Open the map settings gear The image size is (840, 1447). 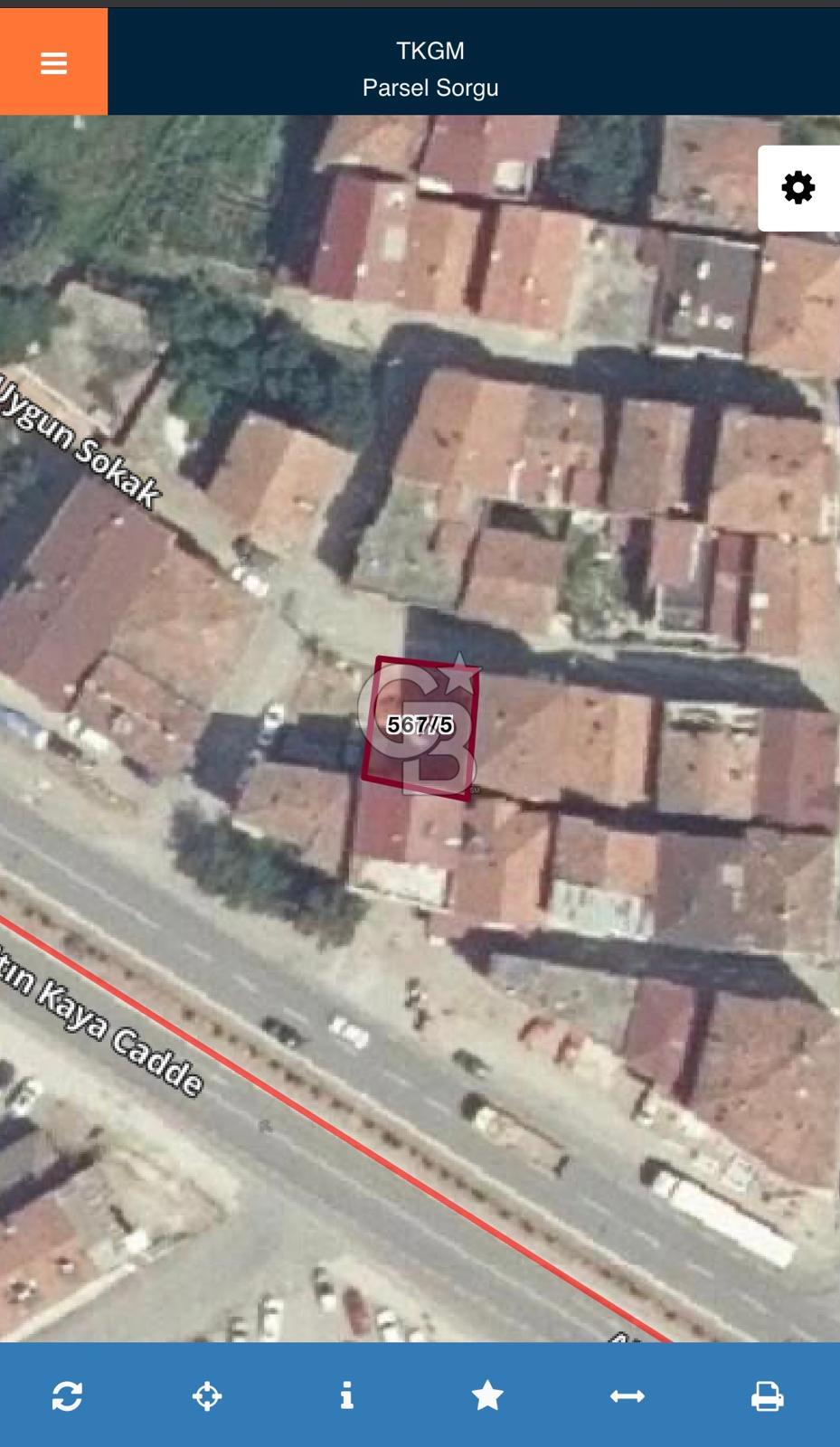point(798,188)
